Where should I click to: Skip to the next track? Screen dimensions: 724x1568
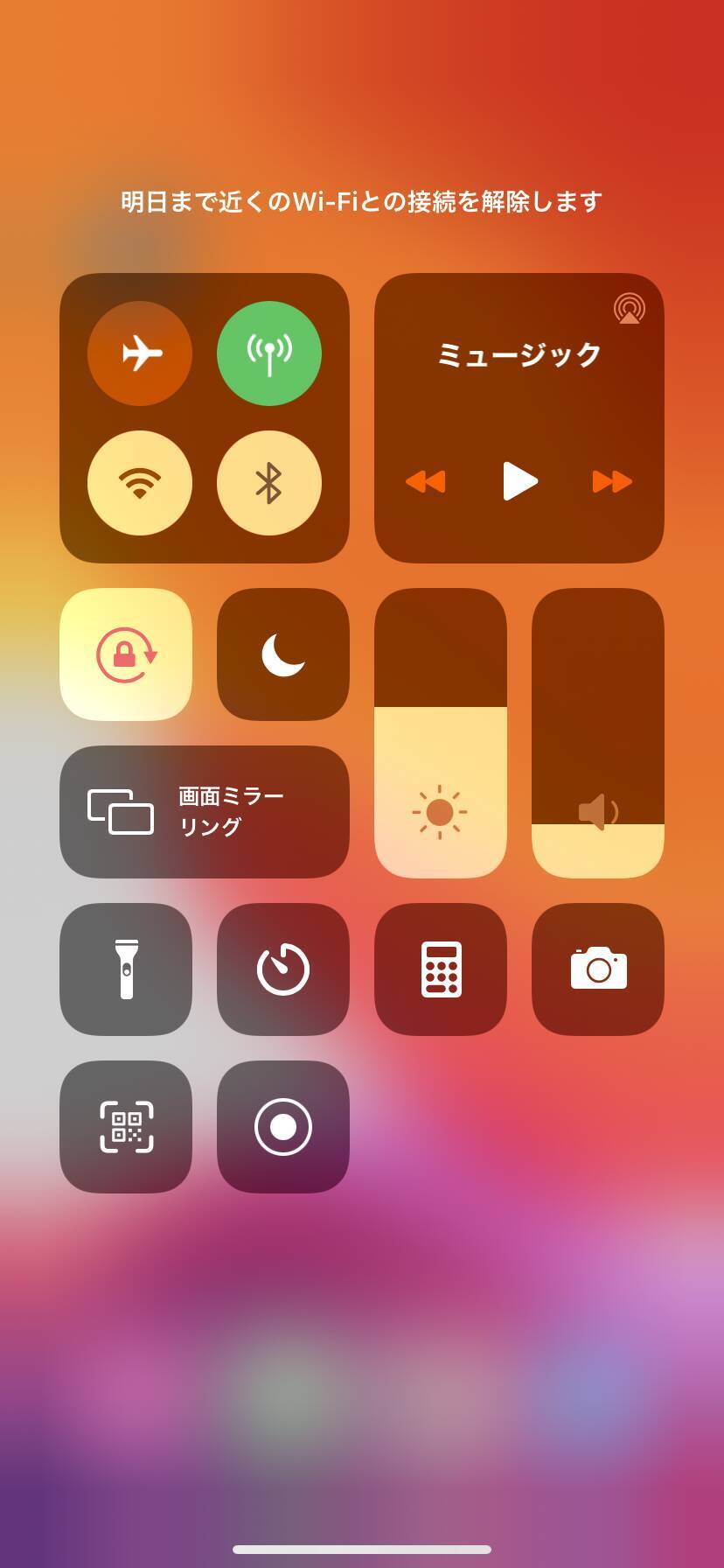(x=612, y=481)
